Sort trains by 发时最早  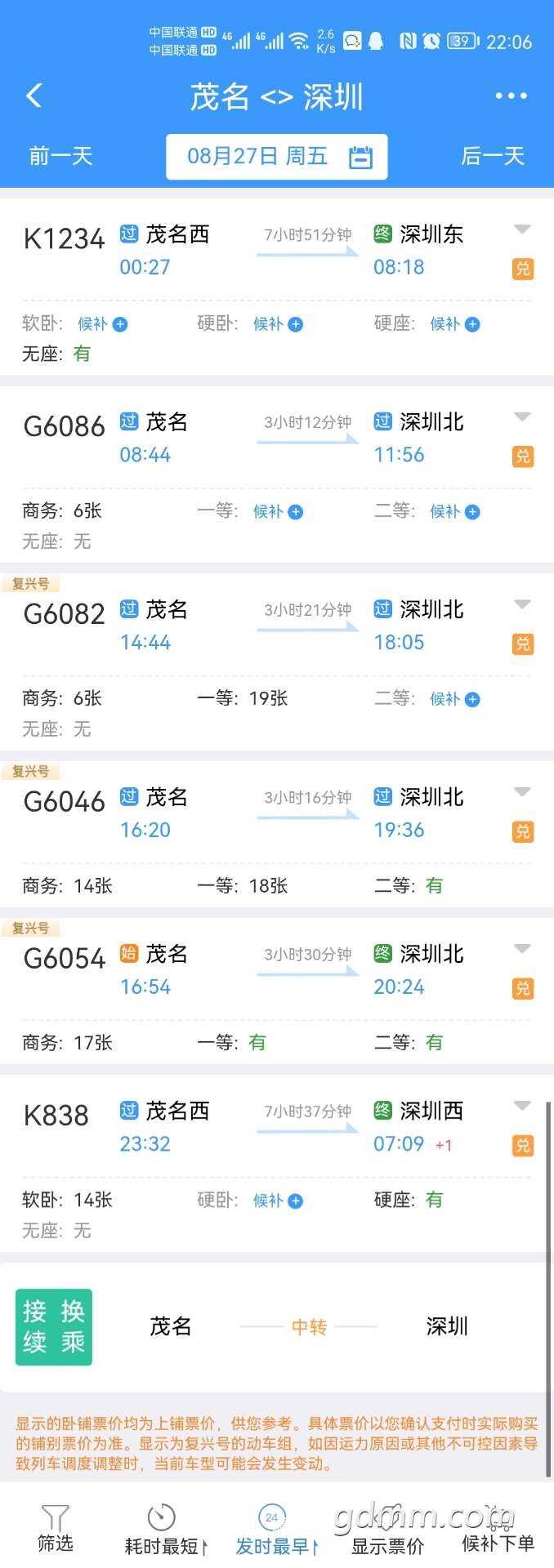(x=274, y=1529)
